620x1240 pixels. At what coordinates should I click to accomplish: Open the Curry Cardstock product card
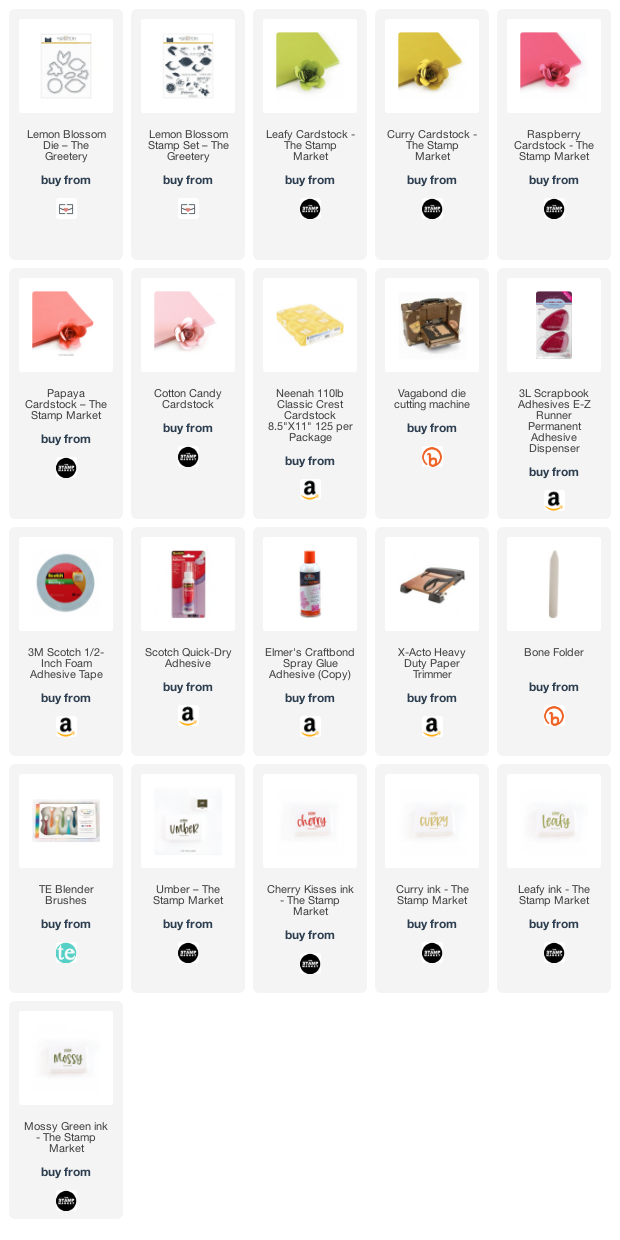432,135
